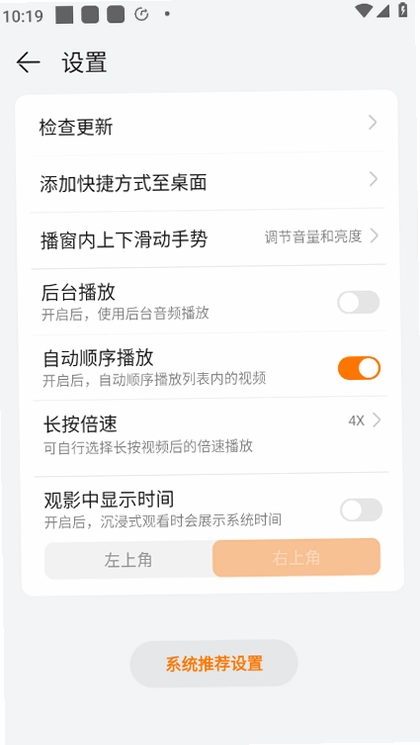Go back using the arrow beside 设置
Screen dimensions: 420x745
pyautogui.click(x=28, y=62)
